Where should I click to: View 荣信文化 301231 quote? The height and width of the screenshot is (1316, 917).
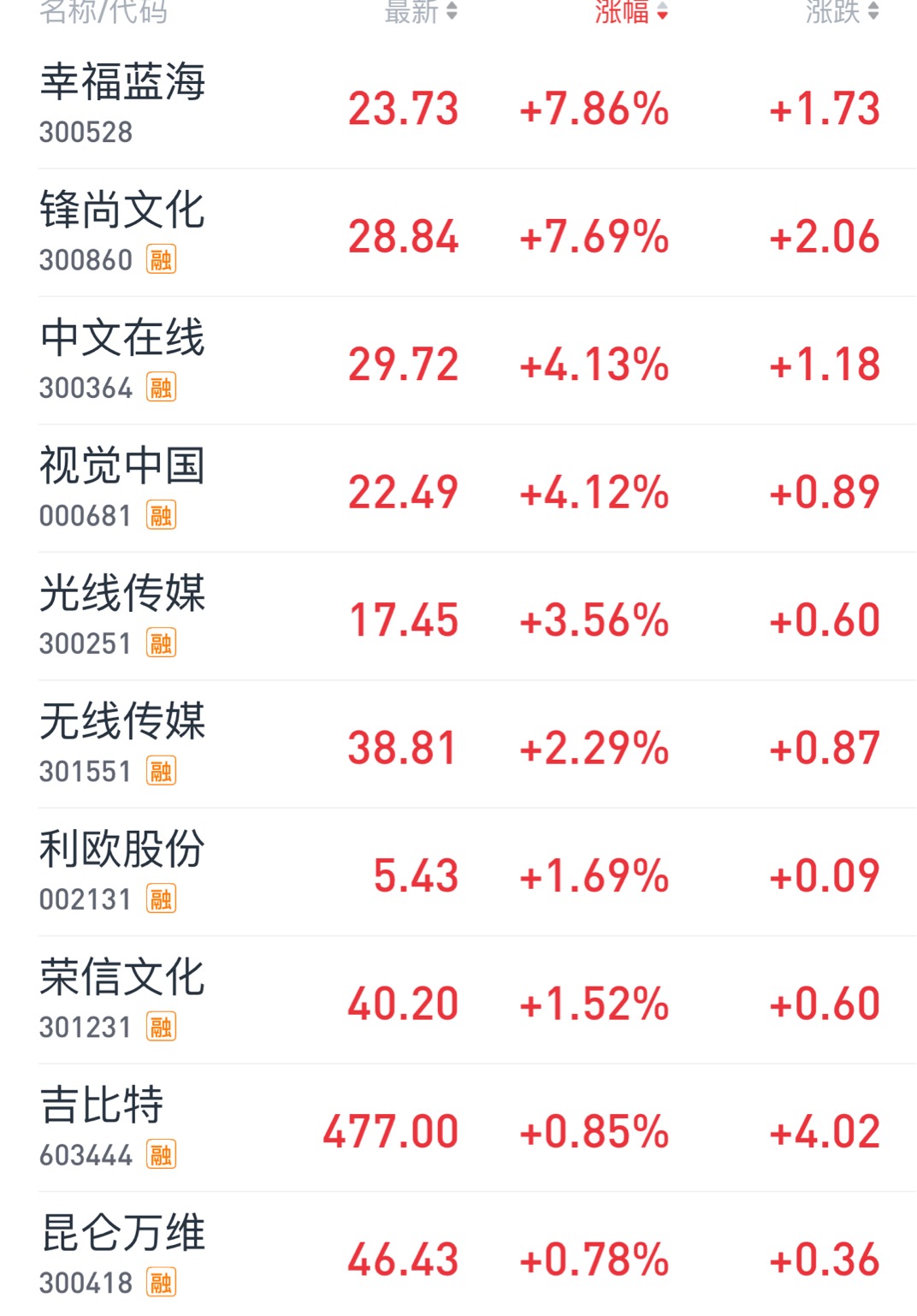tap(477, 1000)
